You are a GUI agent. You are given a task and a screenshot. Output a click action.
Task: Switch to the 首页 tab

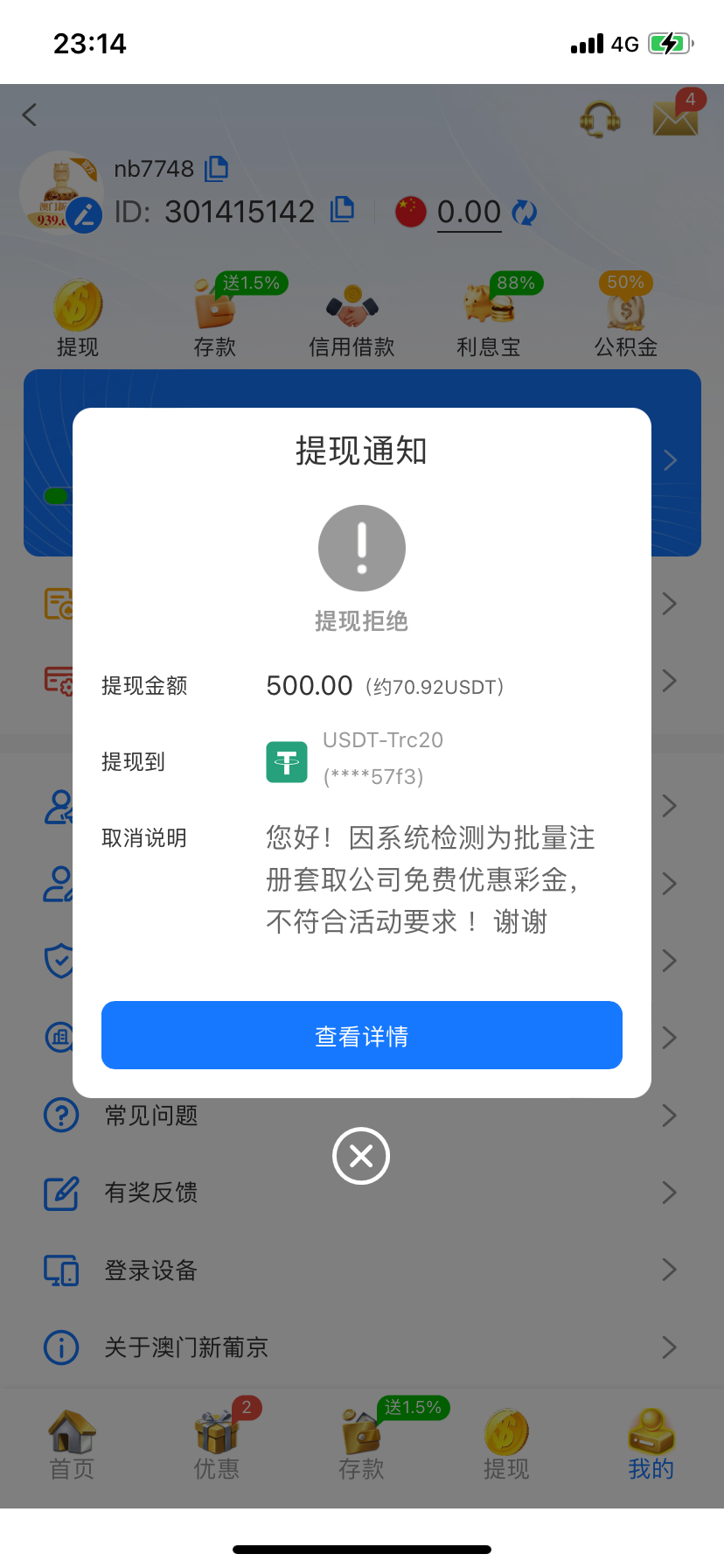tap(72, 1445)
